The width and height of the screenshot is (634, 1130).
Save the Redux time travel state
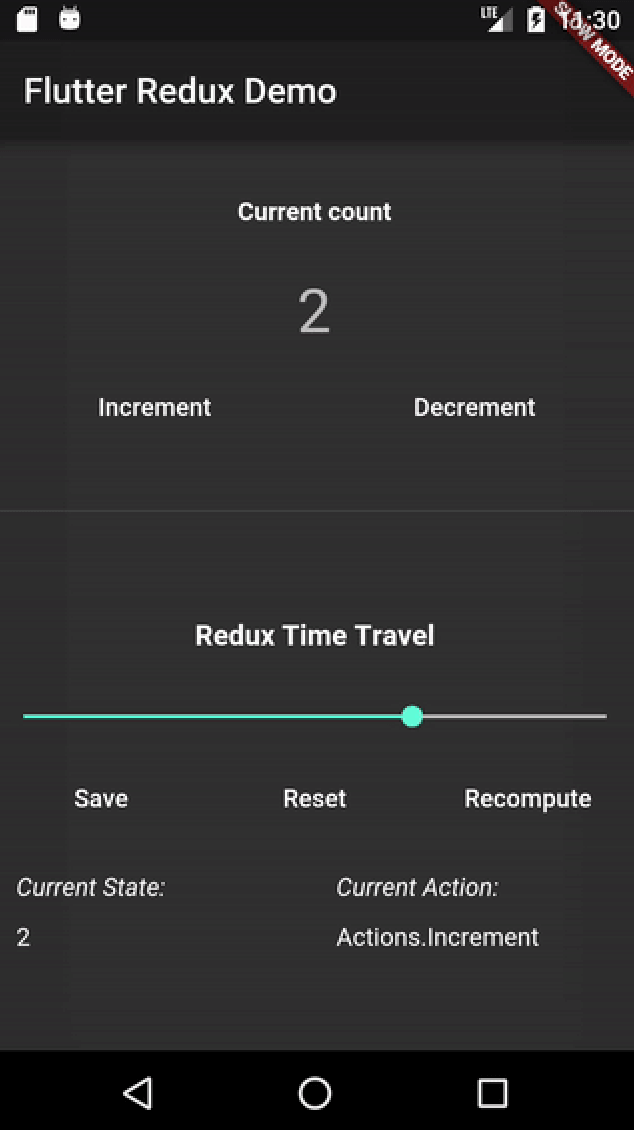101,798
